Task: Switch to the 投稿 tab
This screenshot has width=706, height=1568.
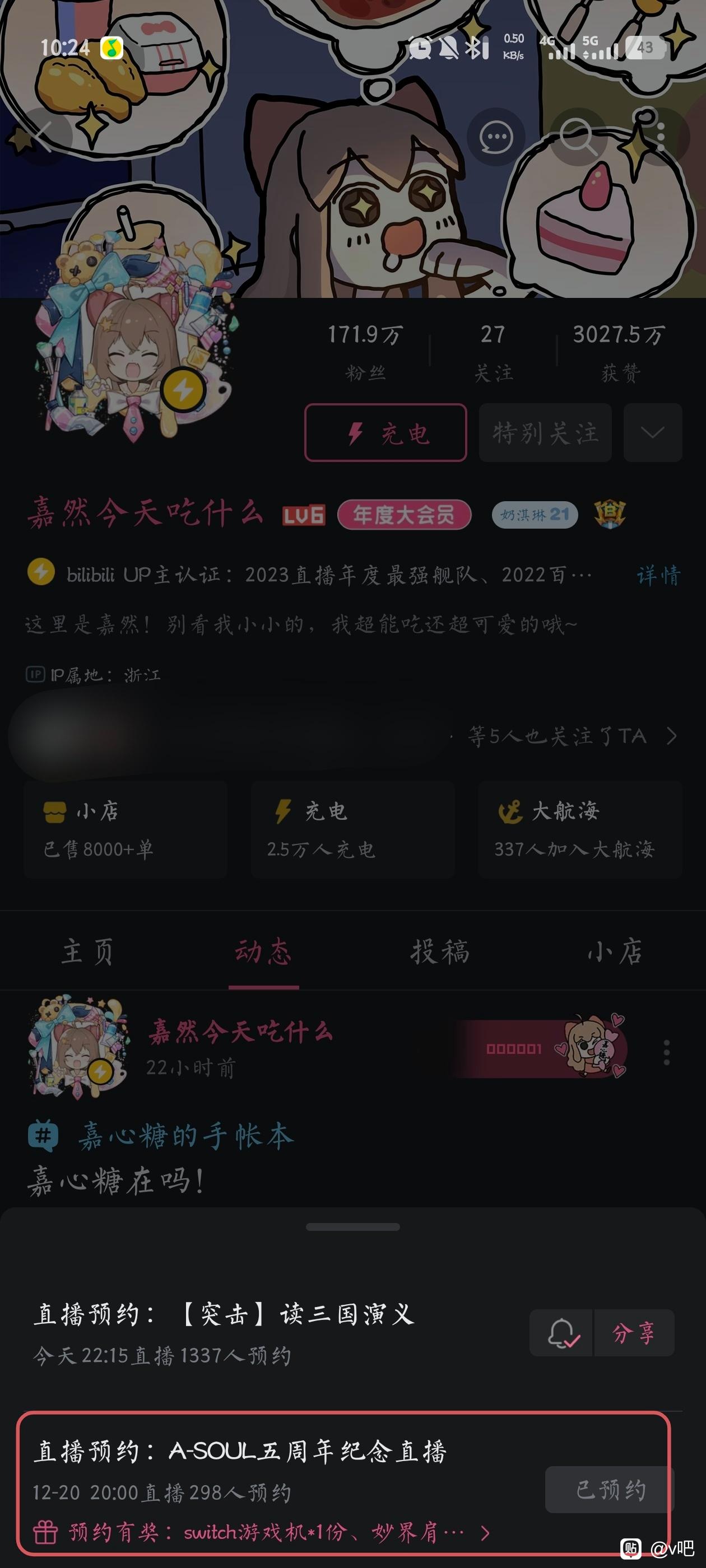Action: (440, 951)
